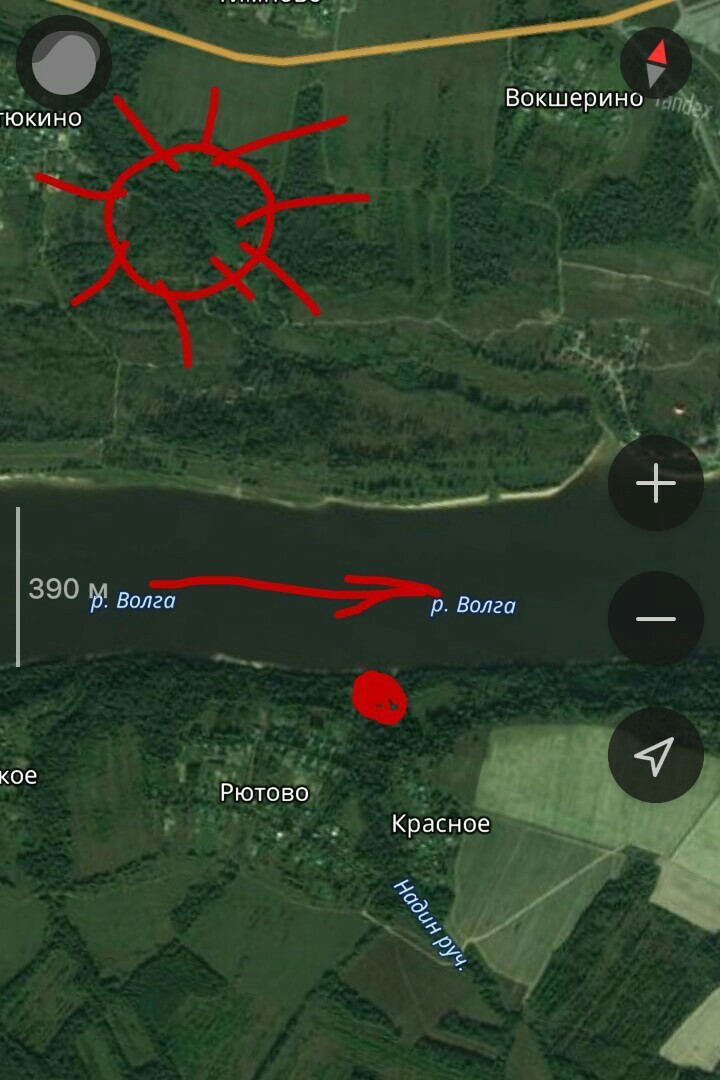Tap the compass to reset north
This screenshot has height=1080, width=720.
point(656,63)
